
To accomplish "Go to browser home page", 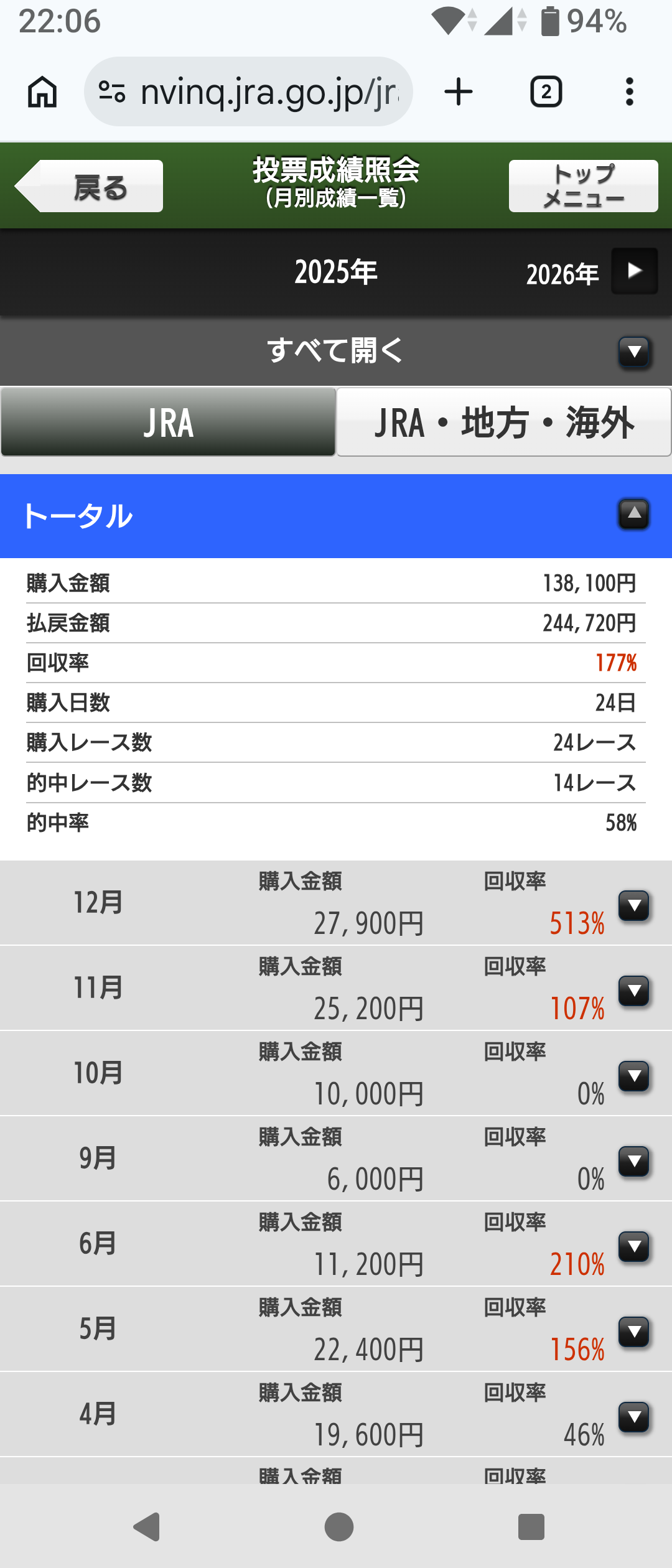I will pyautogui.click(x=42, y=92).
